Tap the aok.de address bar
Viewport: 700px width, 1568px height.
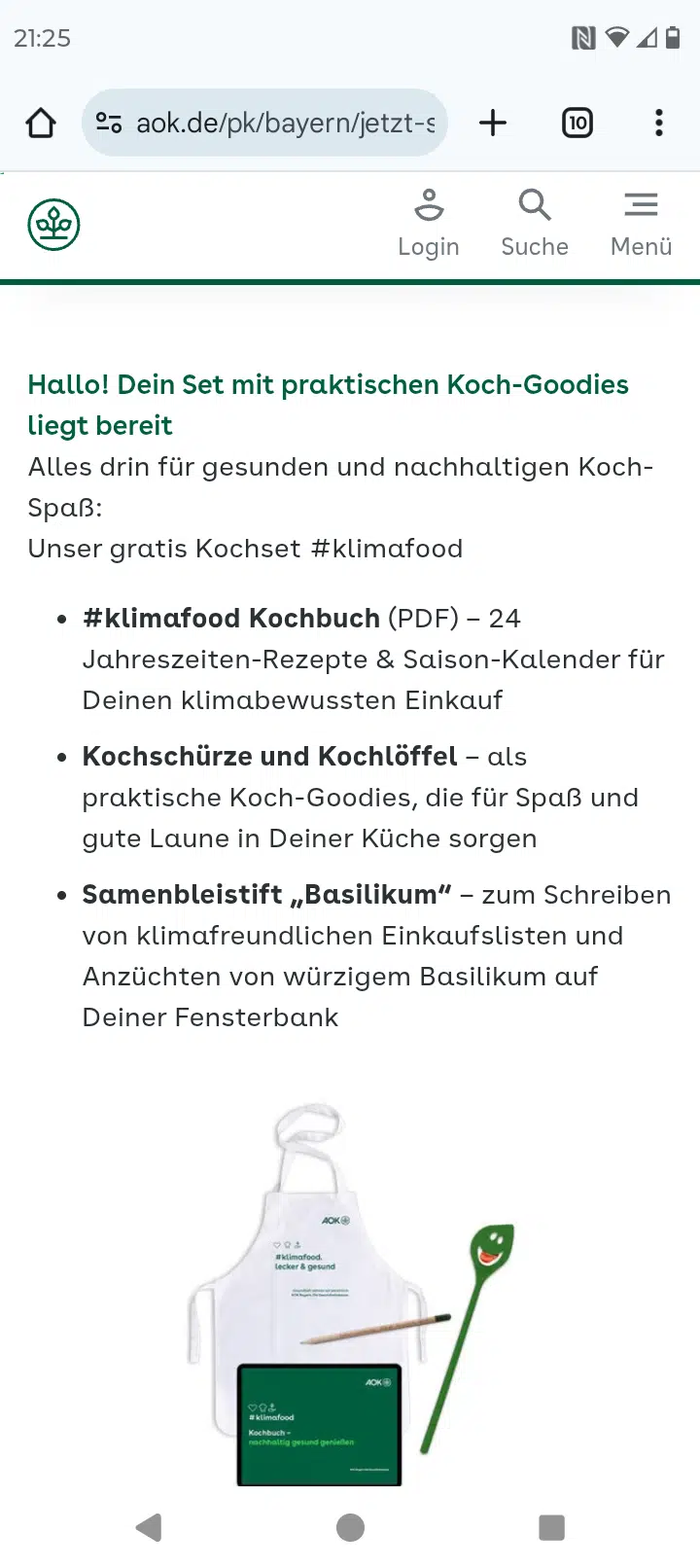(285, 124)
